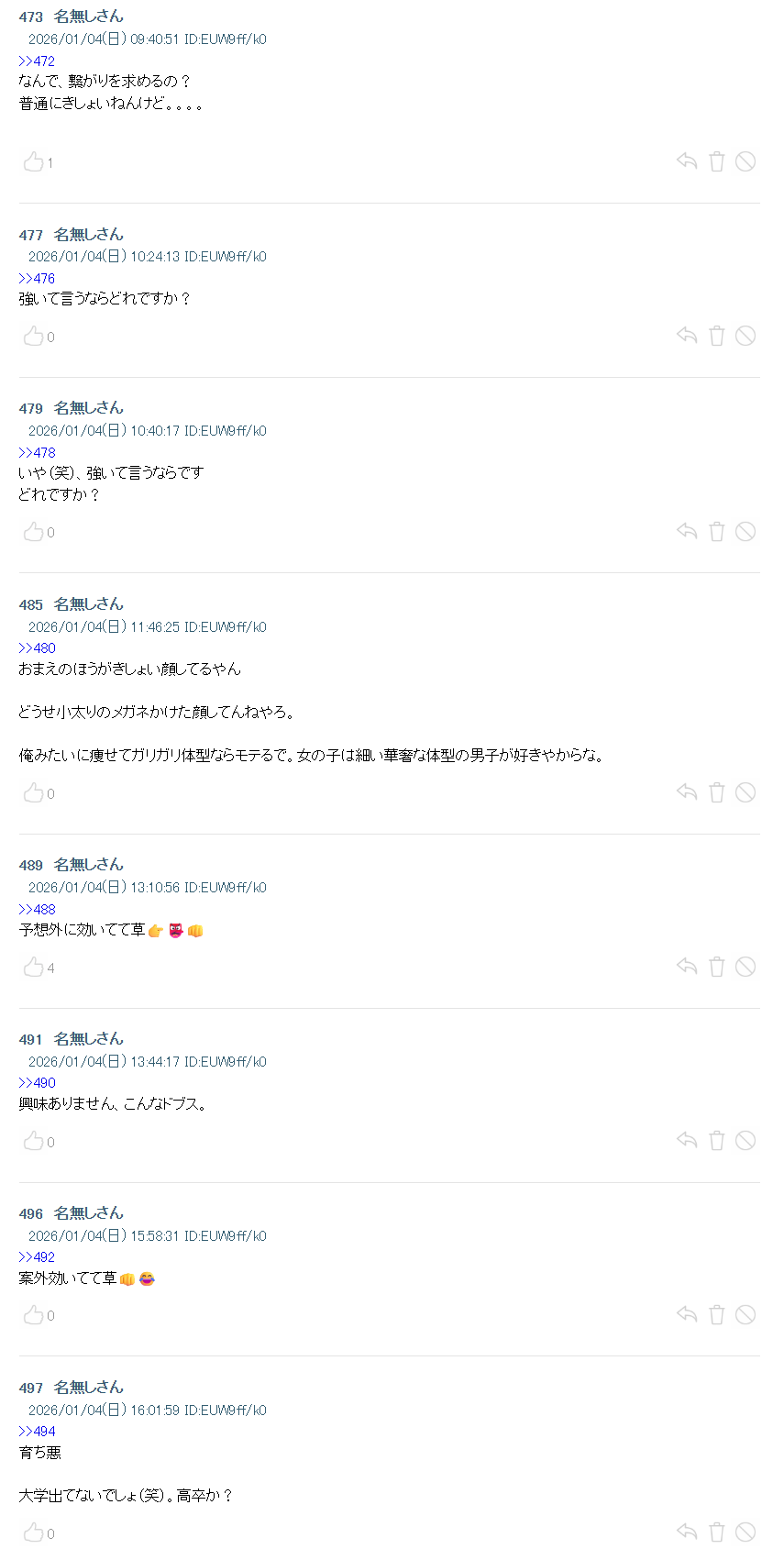Give a thumbs-up to post 497
The height and width of the screenshot is (1560, 784).
[34, 1532]
